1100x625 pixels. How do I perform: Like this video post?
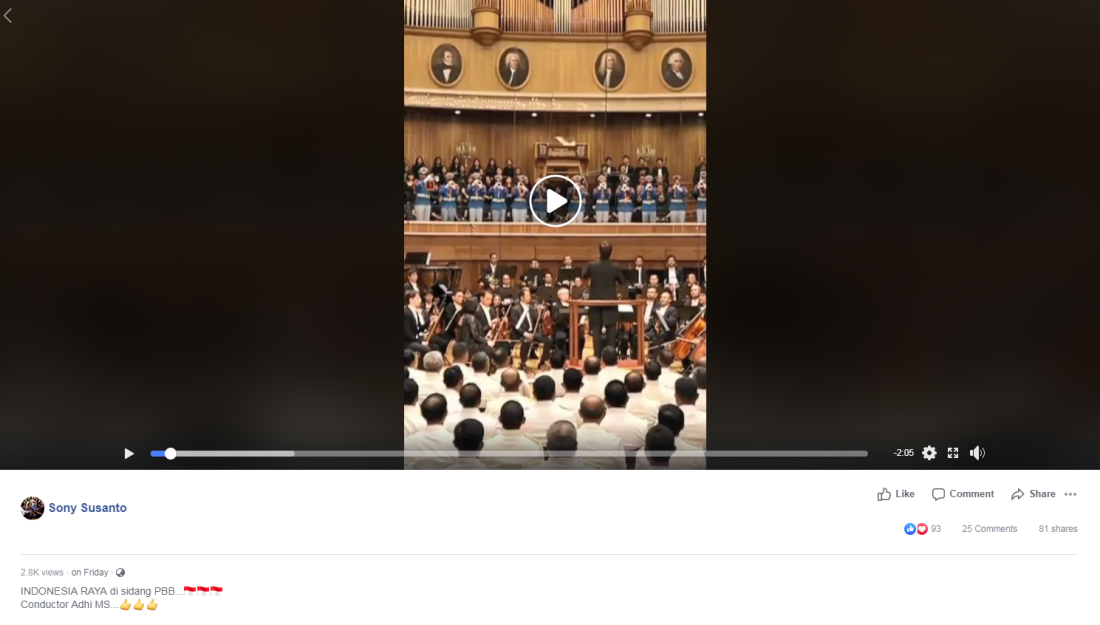coord(896,494)
